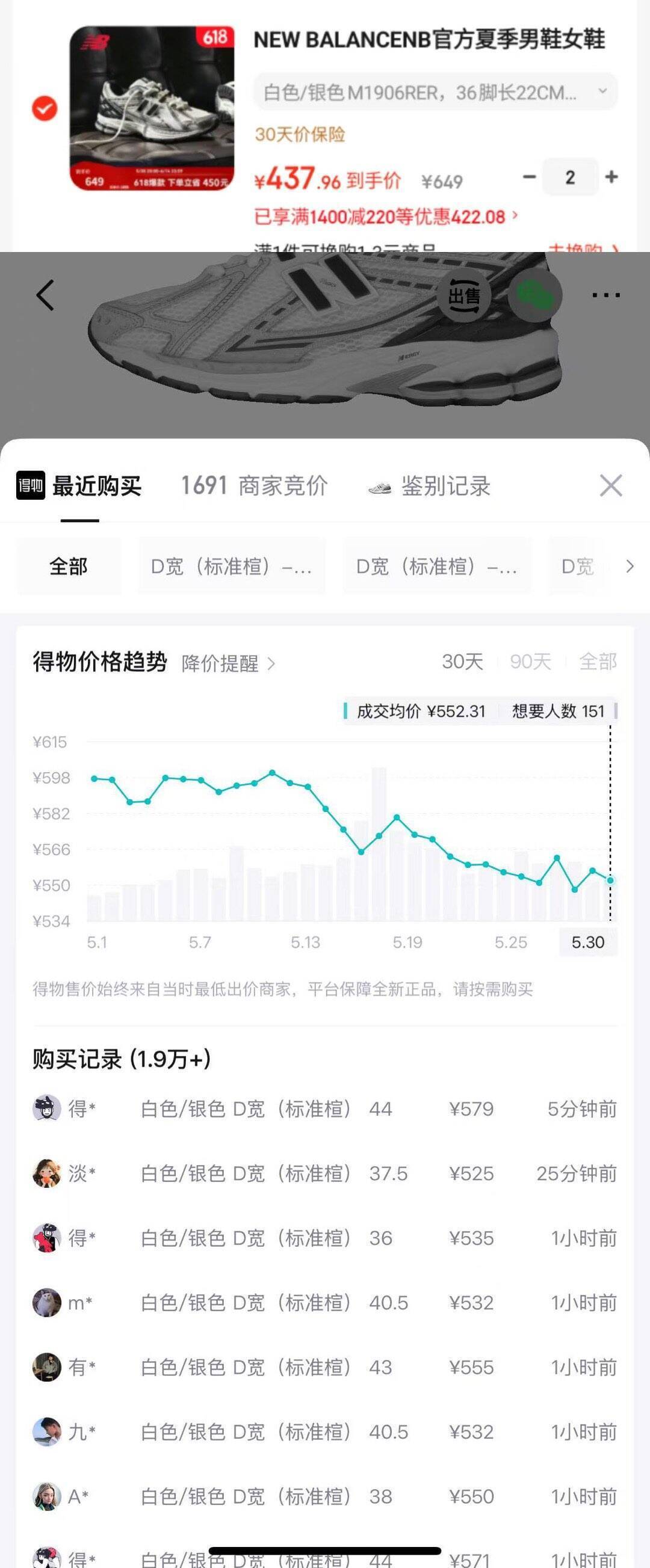Show the 90天 price trend

tap(531, 662)
